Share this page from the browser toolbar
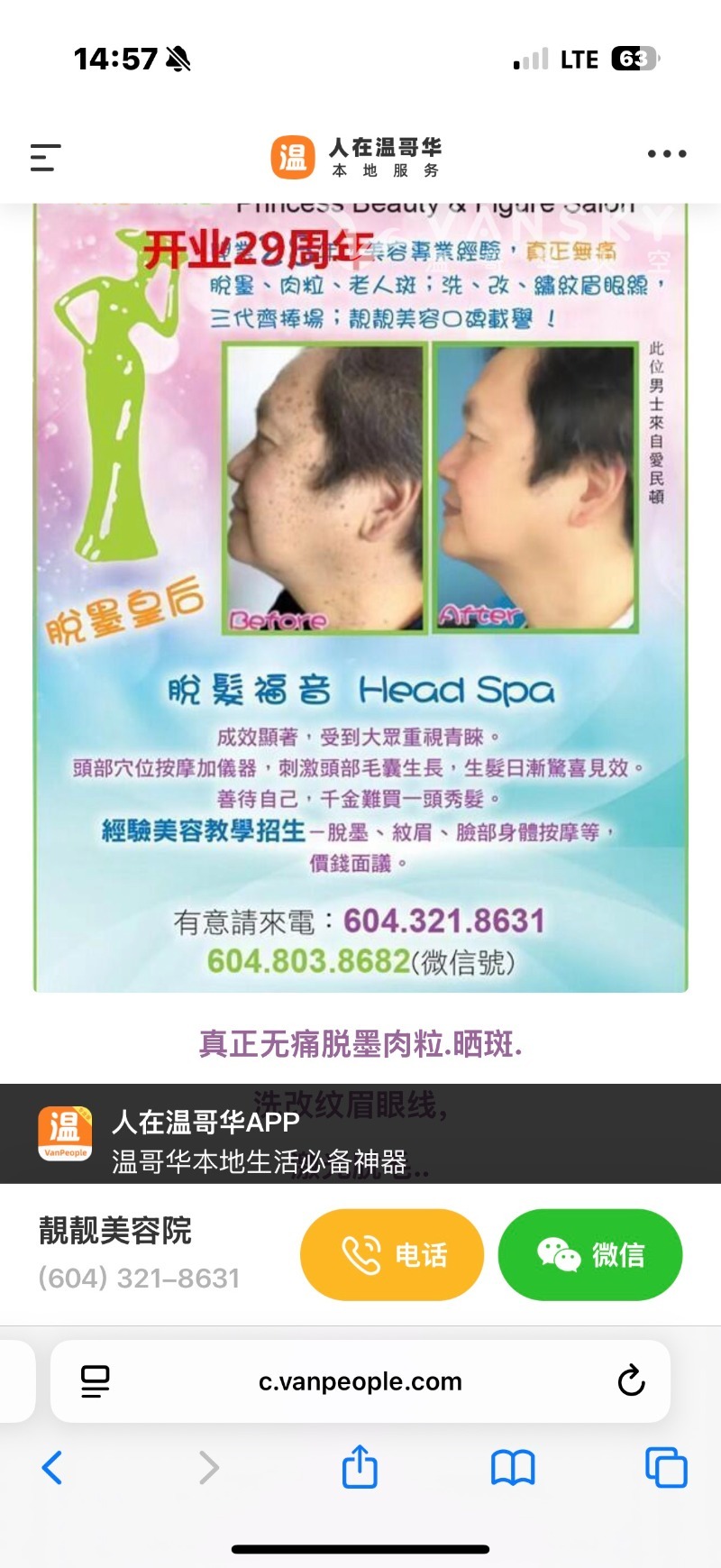 pos(360,1467)
